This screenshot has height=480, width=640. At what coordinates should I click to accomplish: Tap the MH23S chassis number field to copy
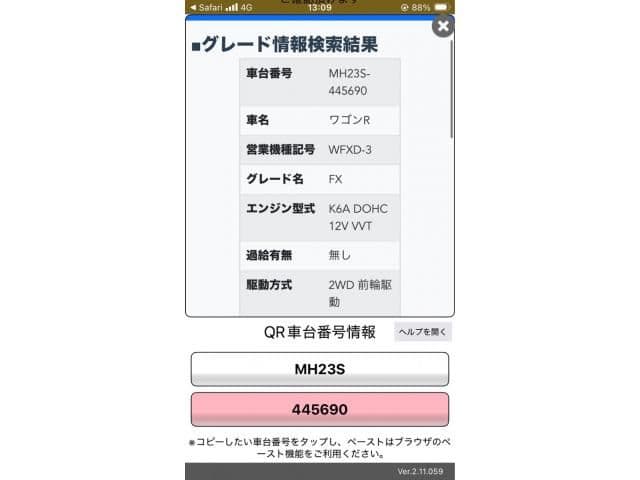coord(319,369)
